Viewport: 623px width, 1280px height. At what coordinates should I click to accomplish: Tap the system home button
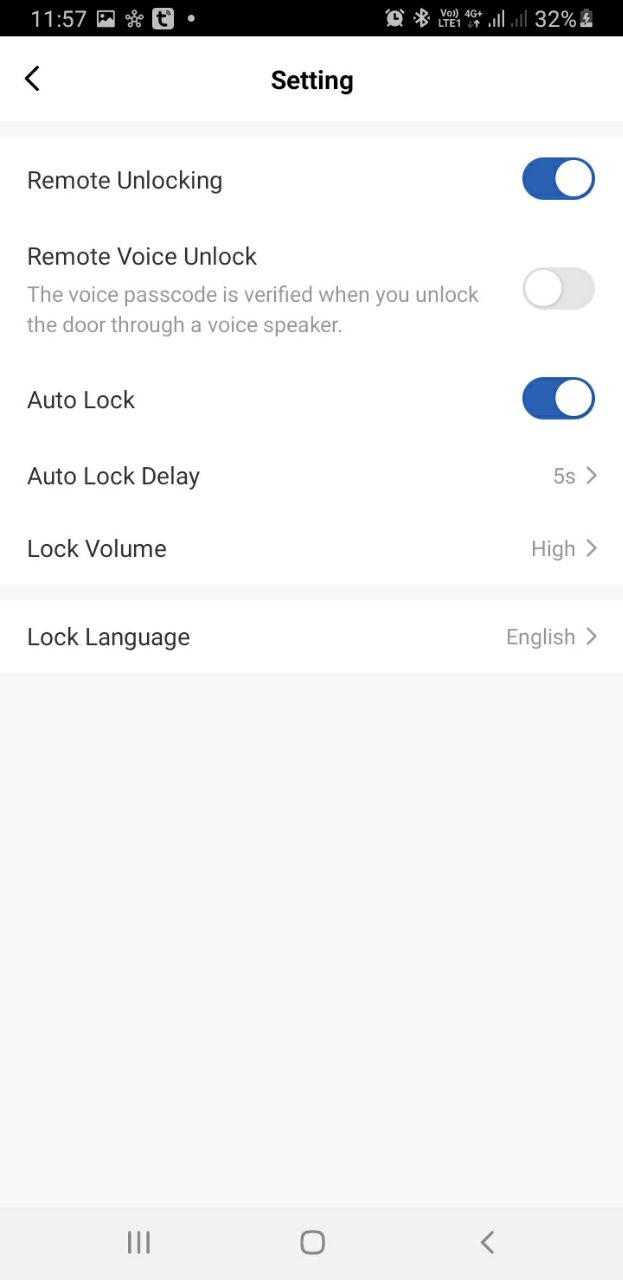[312, 1242]
